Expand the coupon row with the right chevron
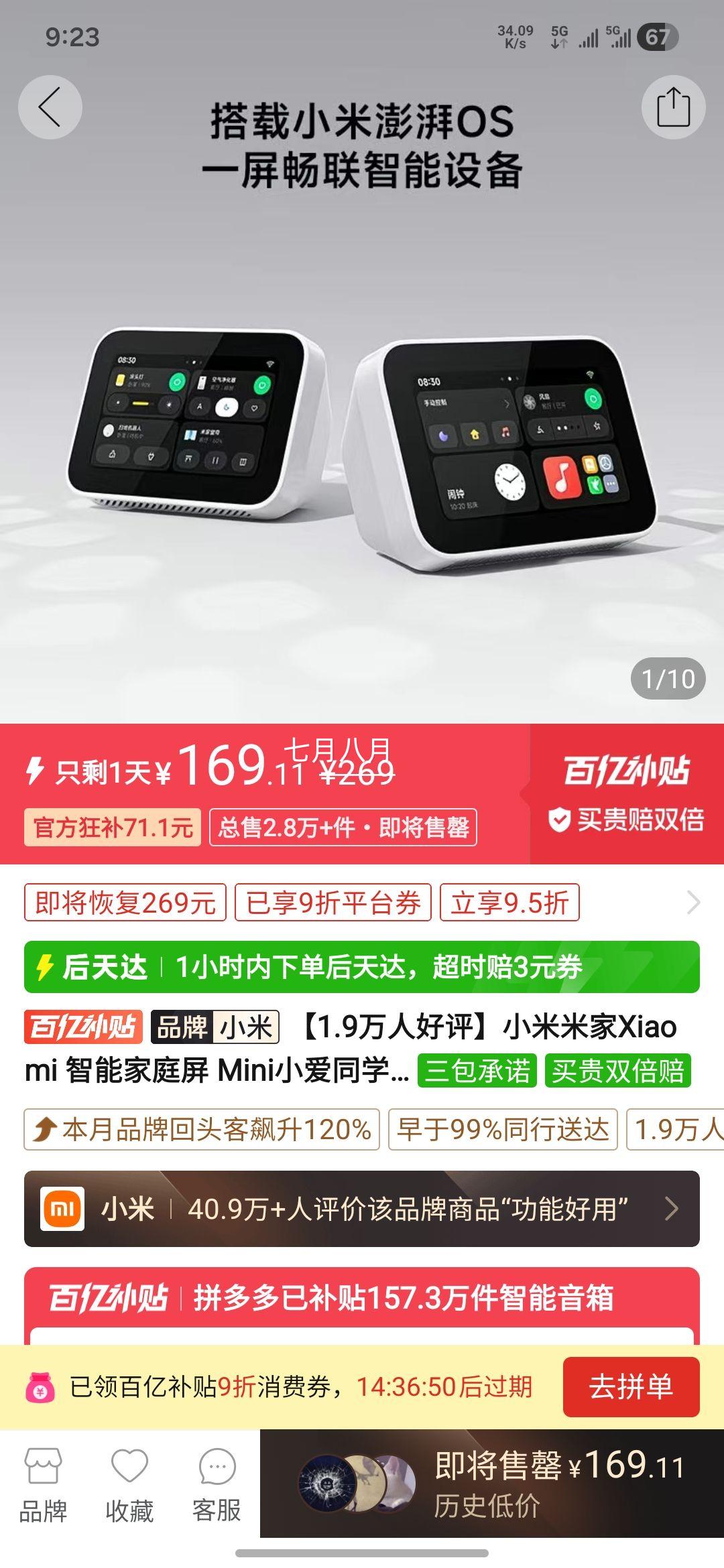The height and width of the screenshot is (1568, 724). 695,902
